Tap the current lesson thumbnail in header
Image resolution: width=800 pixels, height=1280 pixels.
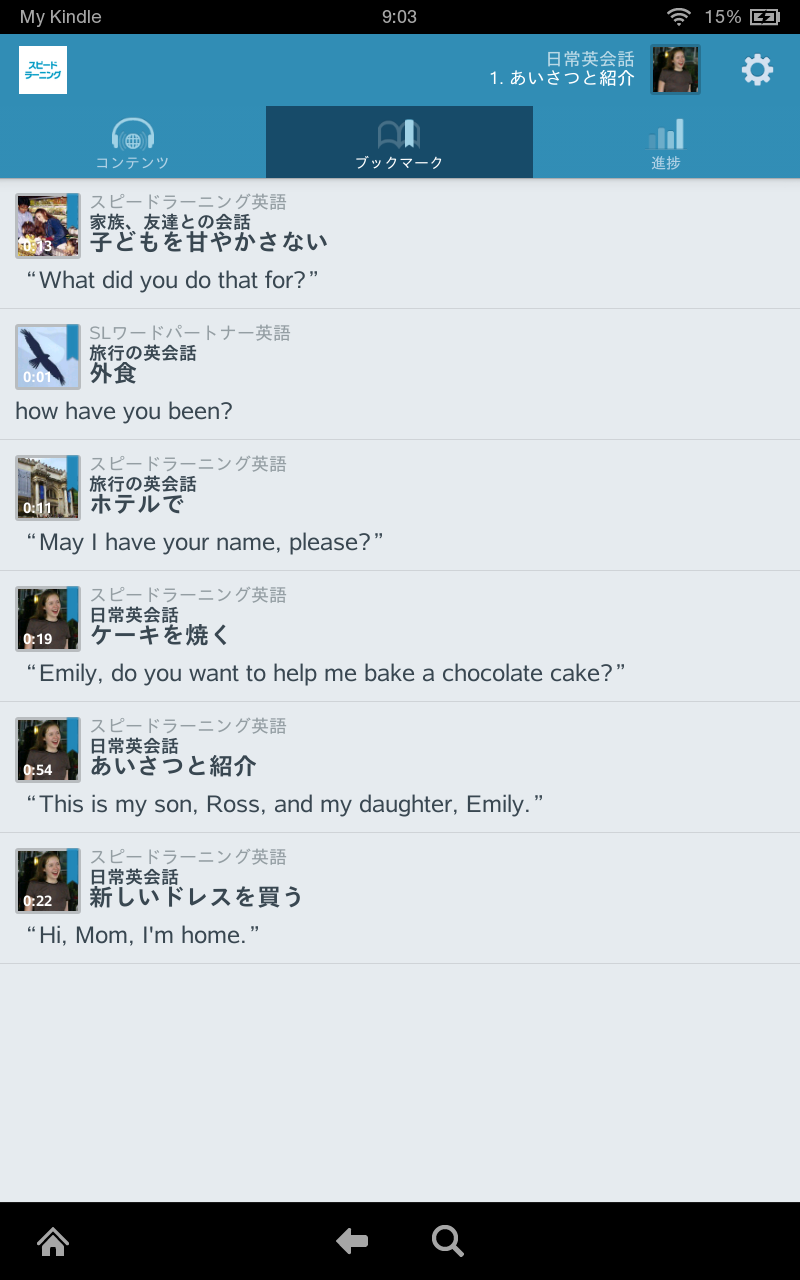point(675,70)
